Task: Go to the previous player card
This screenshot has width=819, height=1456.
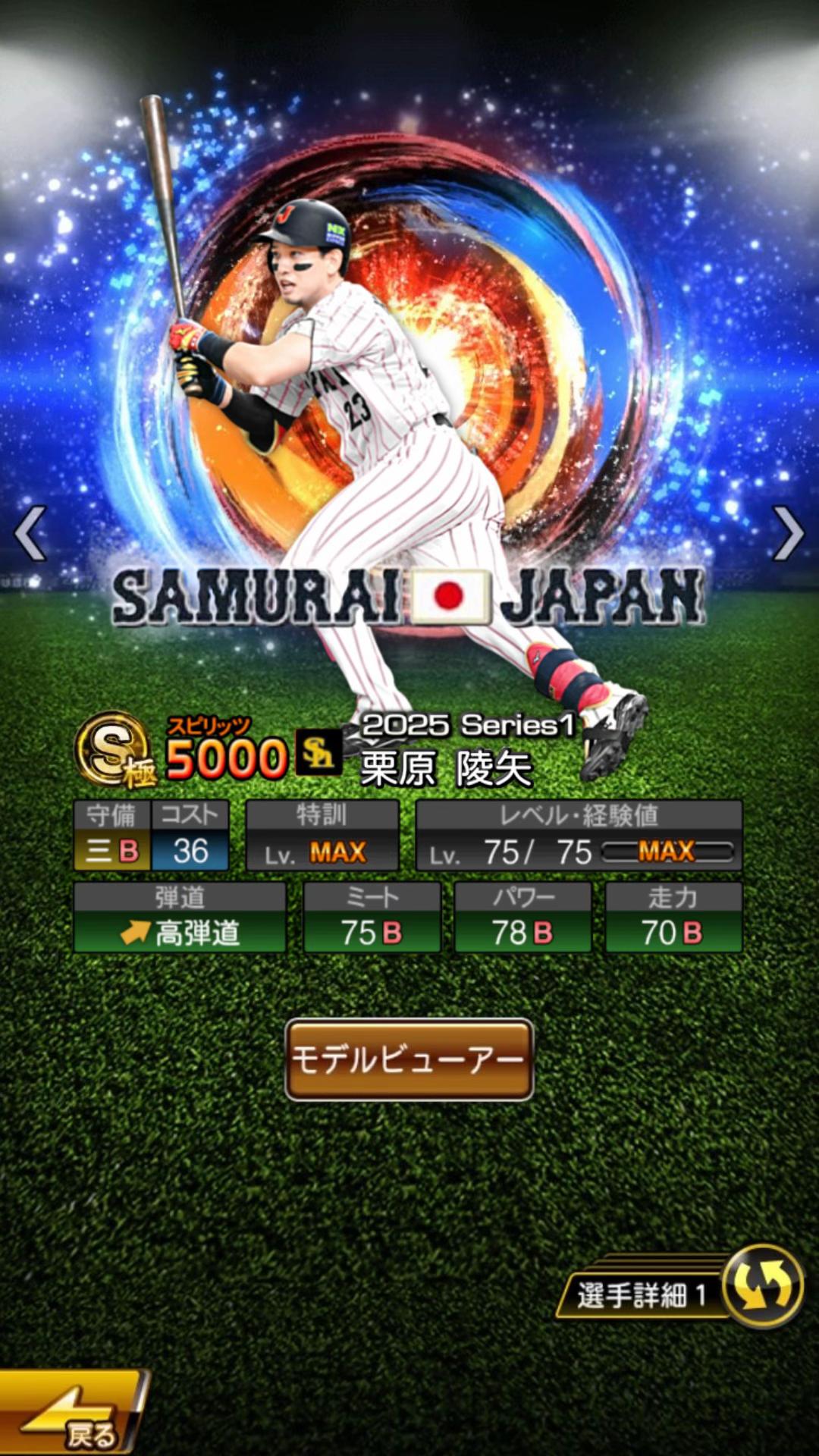Action: tap(30, 533)
